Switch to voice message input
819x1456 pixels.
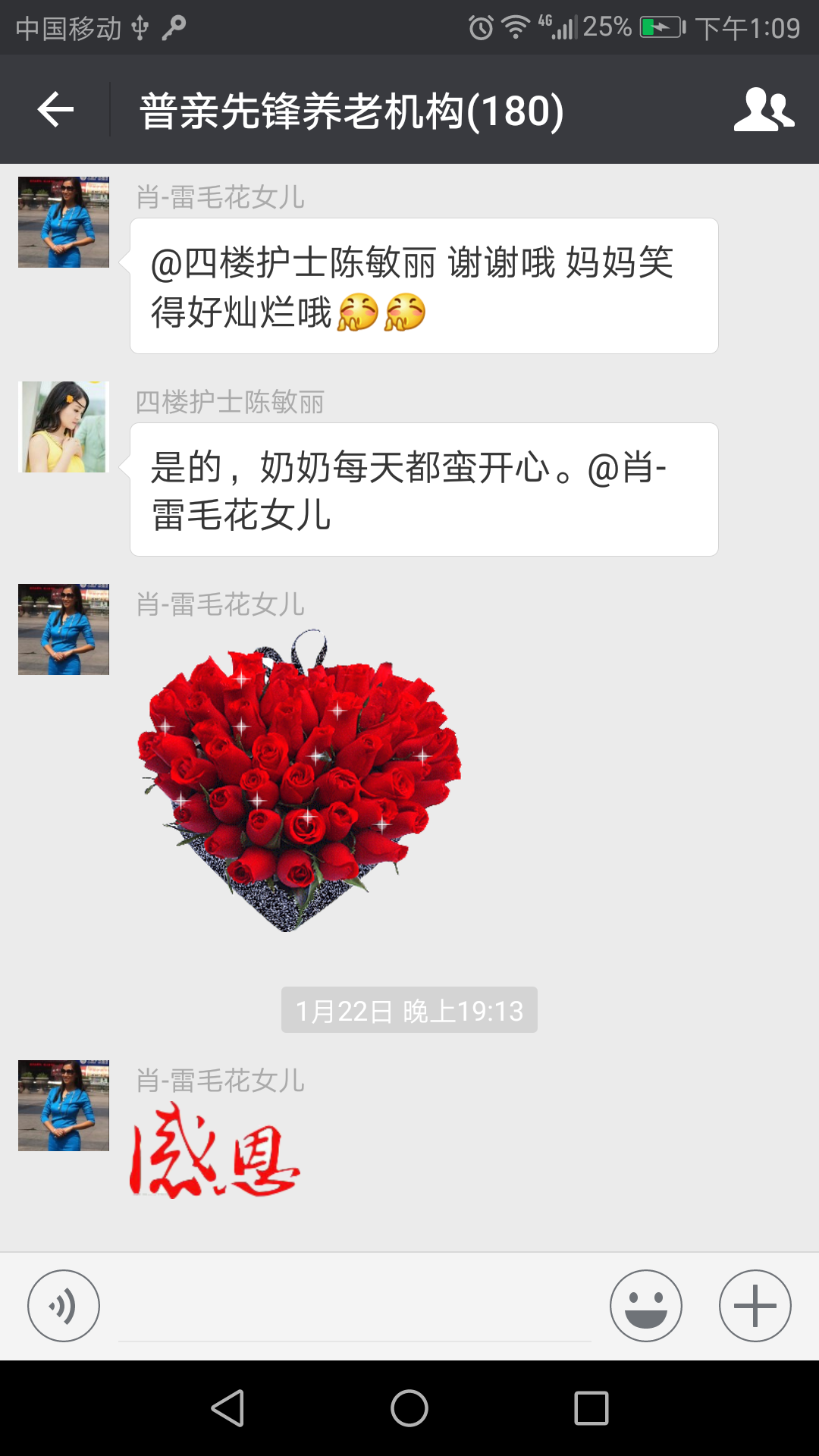click(x=64, y=1306)
